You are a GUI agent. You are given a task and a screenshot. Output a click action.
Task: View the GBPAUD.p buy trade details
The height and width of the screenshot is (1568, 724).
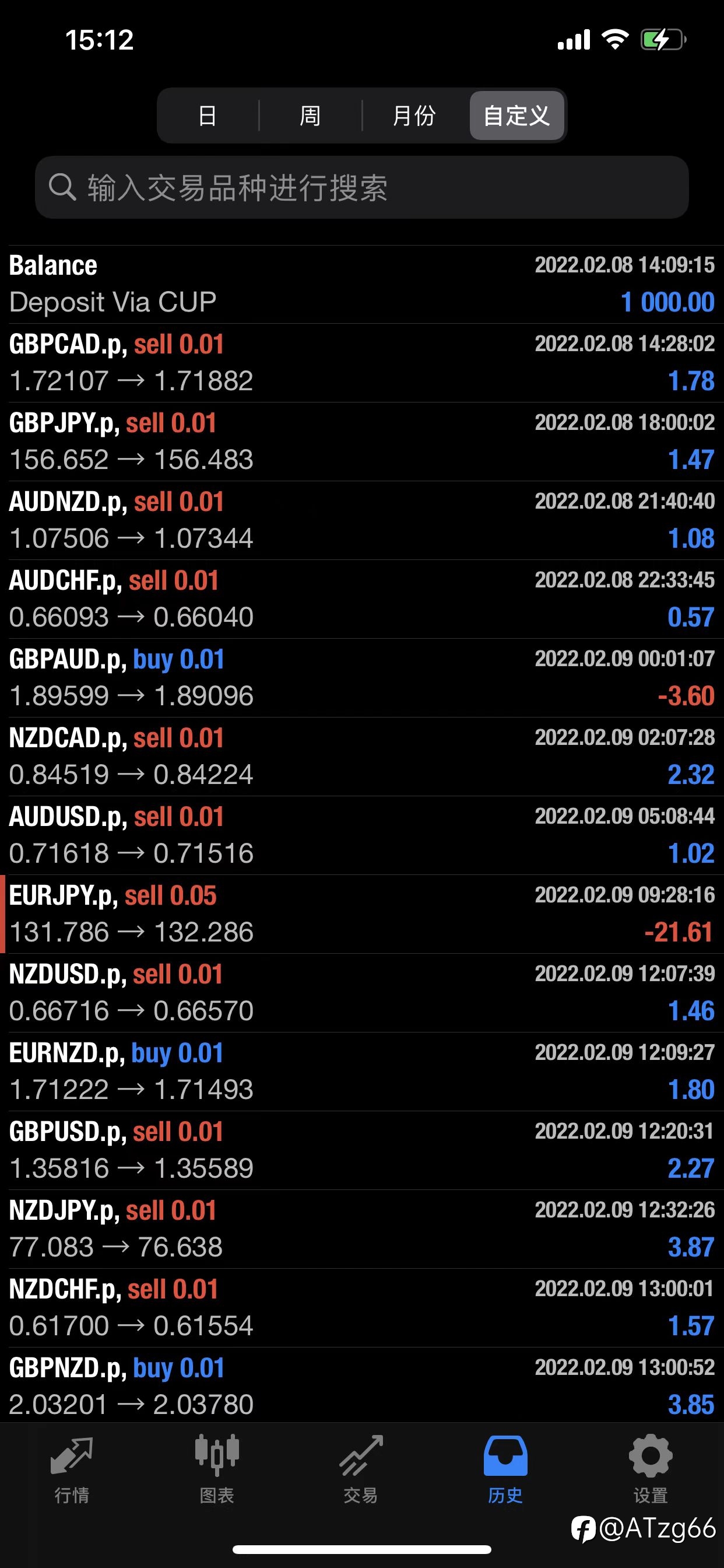[x=362, y=678]
